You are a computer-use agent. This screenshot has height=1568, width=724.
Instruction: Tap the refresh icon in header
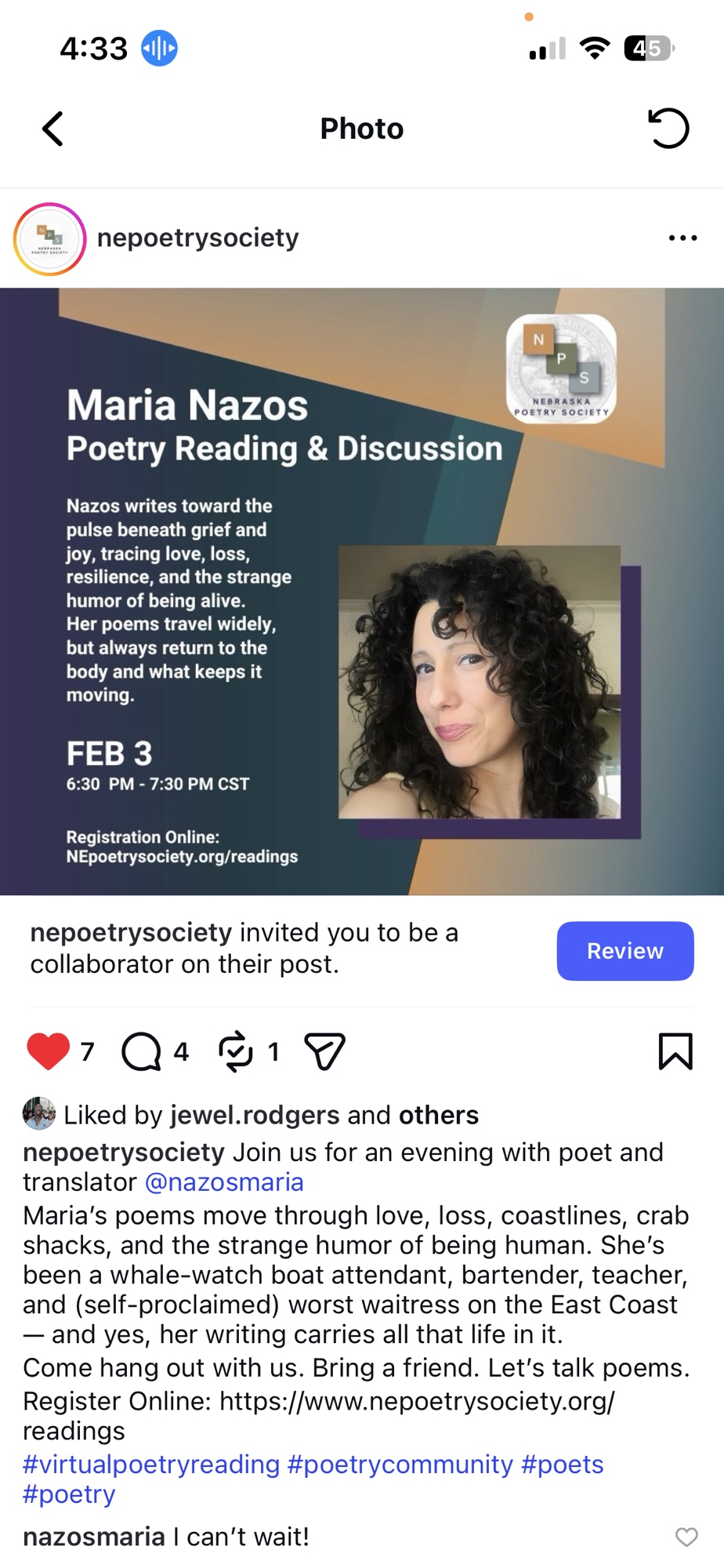coord(668,129)
